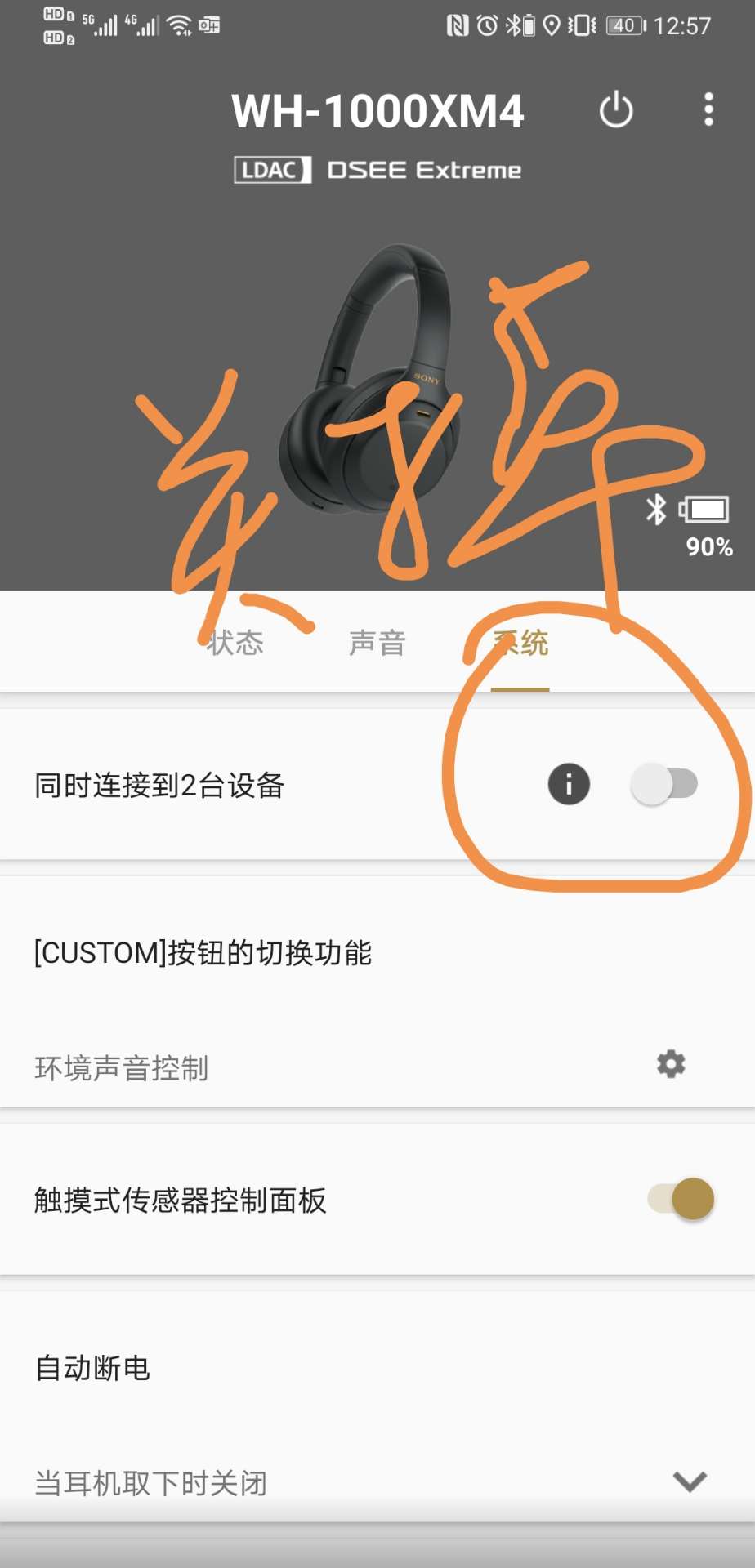The image size is (755, 1568).
Task: Switch to the 声音 tab
Action: click(377, 643)
